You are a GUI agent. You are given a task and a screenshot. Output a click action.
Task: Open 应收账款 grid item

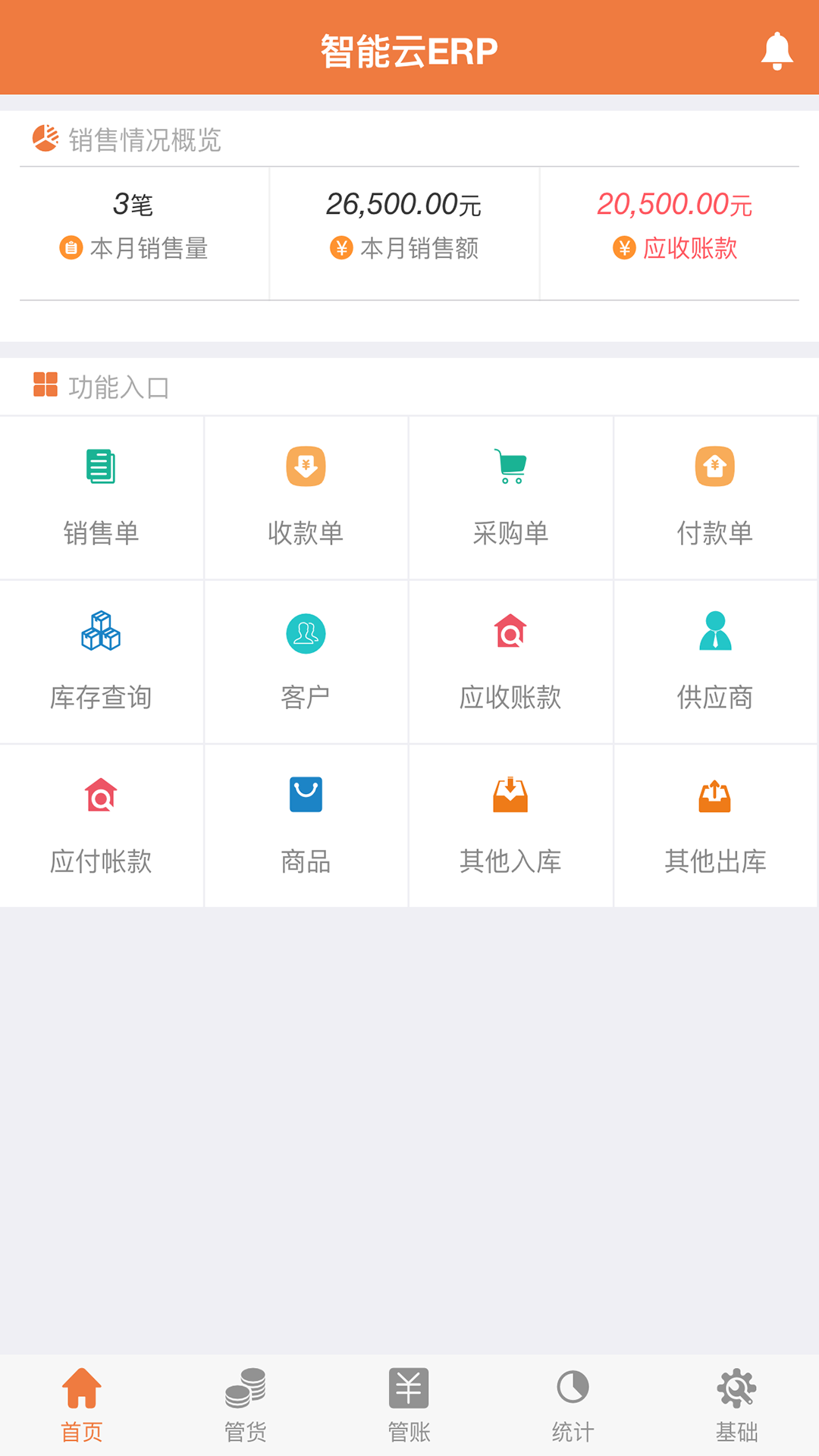(x=510, y=661)
